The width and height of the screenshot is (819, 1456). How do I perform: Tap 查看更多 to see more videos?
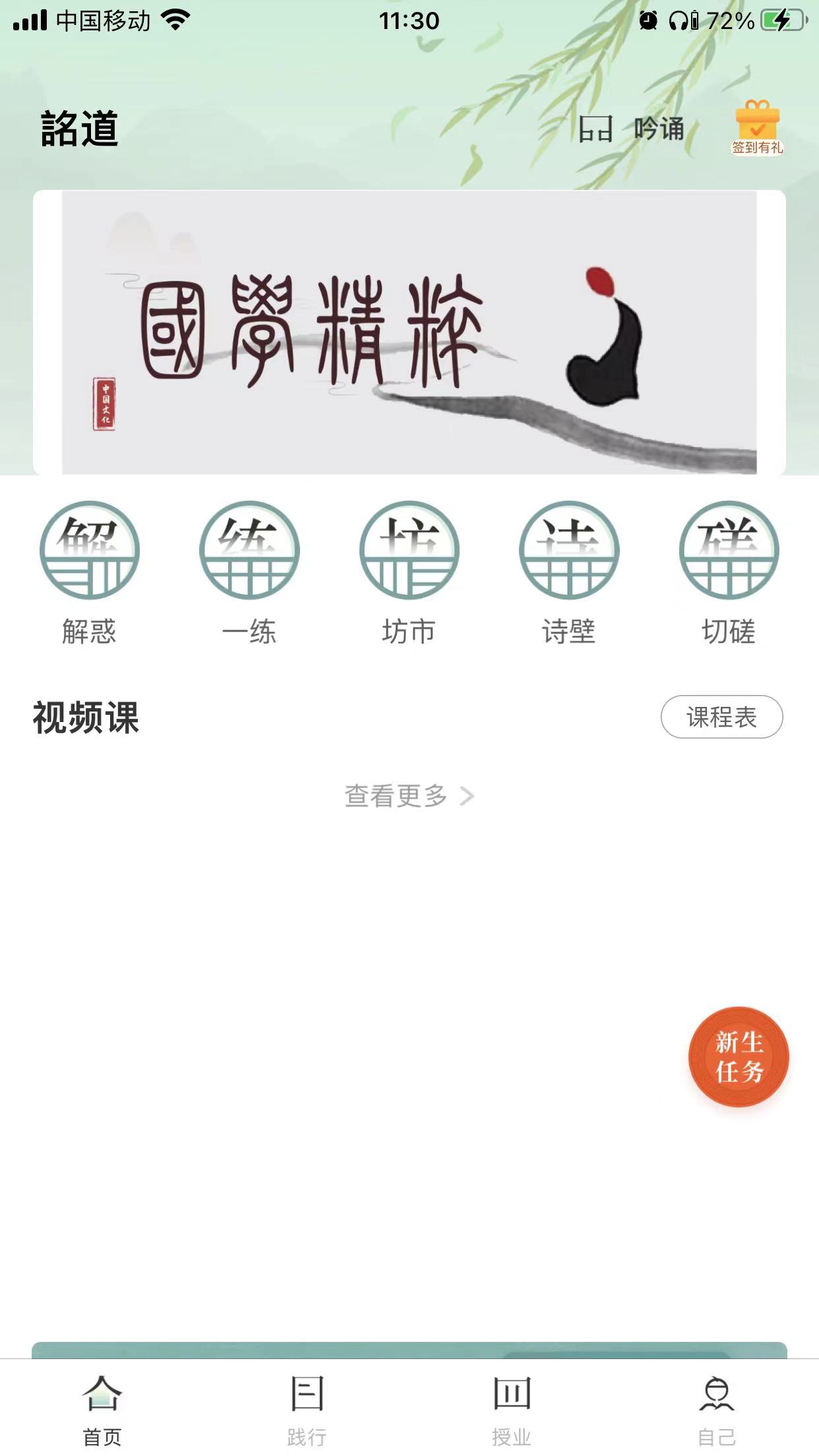tap(409, 796)
